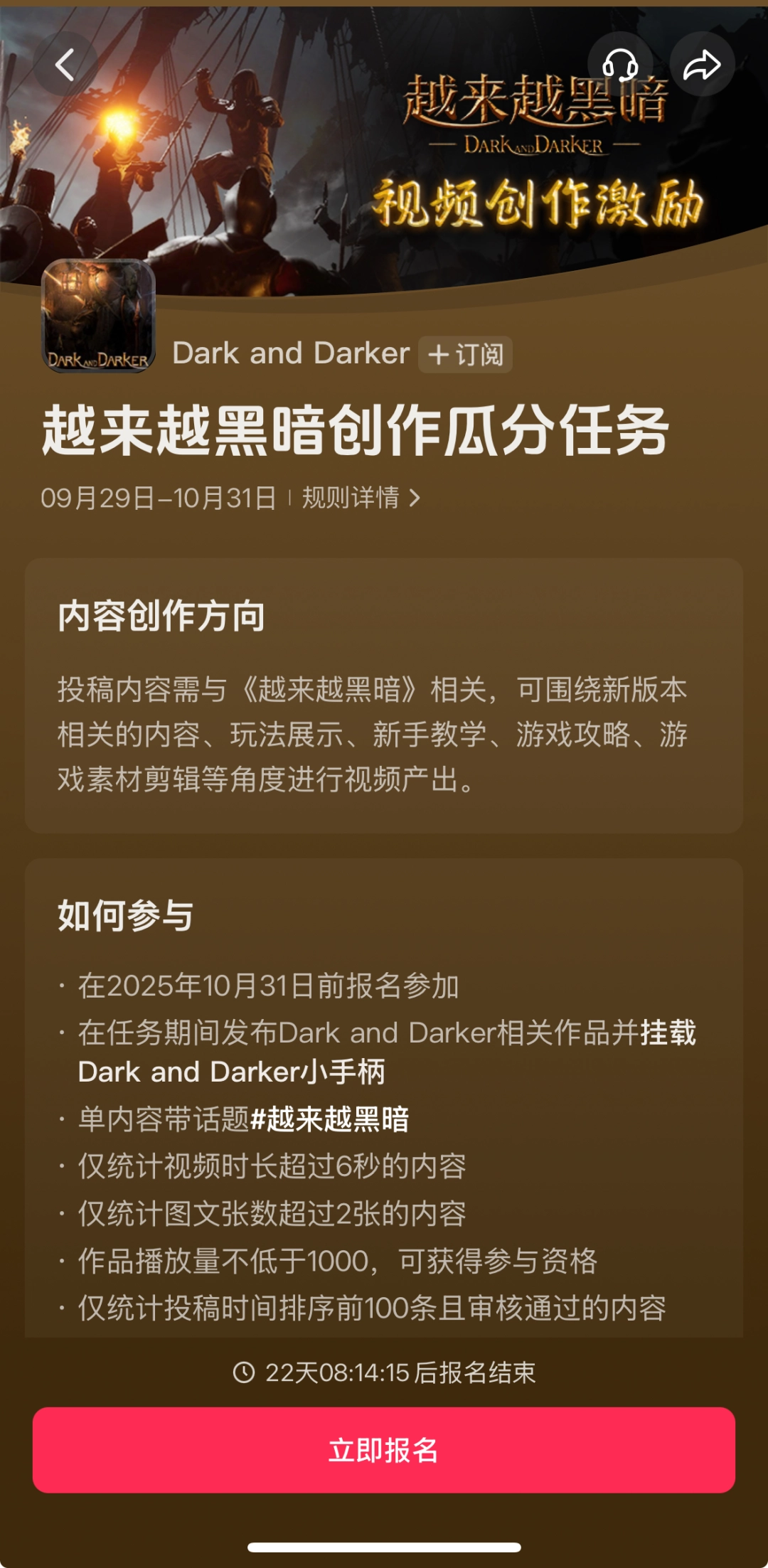
Task: Go back using the top-left arrow
Action: 65,65
